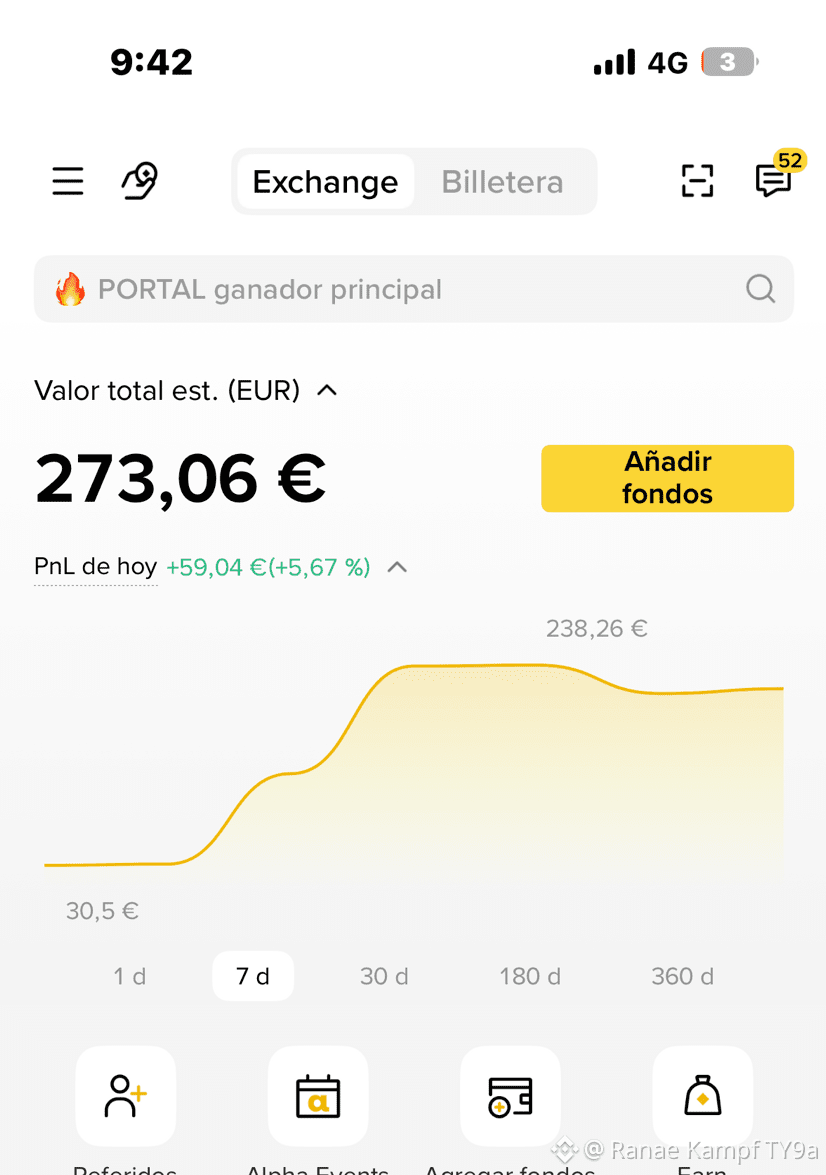Viewport: 826px width, 1175px height.
Task: Tap the PORTAL ganador principal search box
Action: [414, 289]
